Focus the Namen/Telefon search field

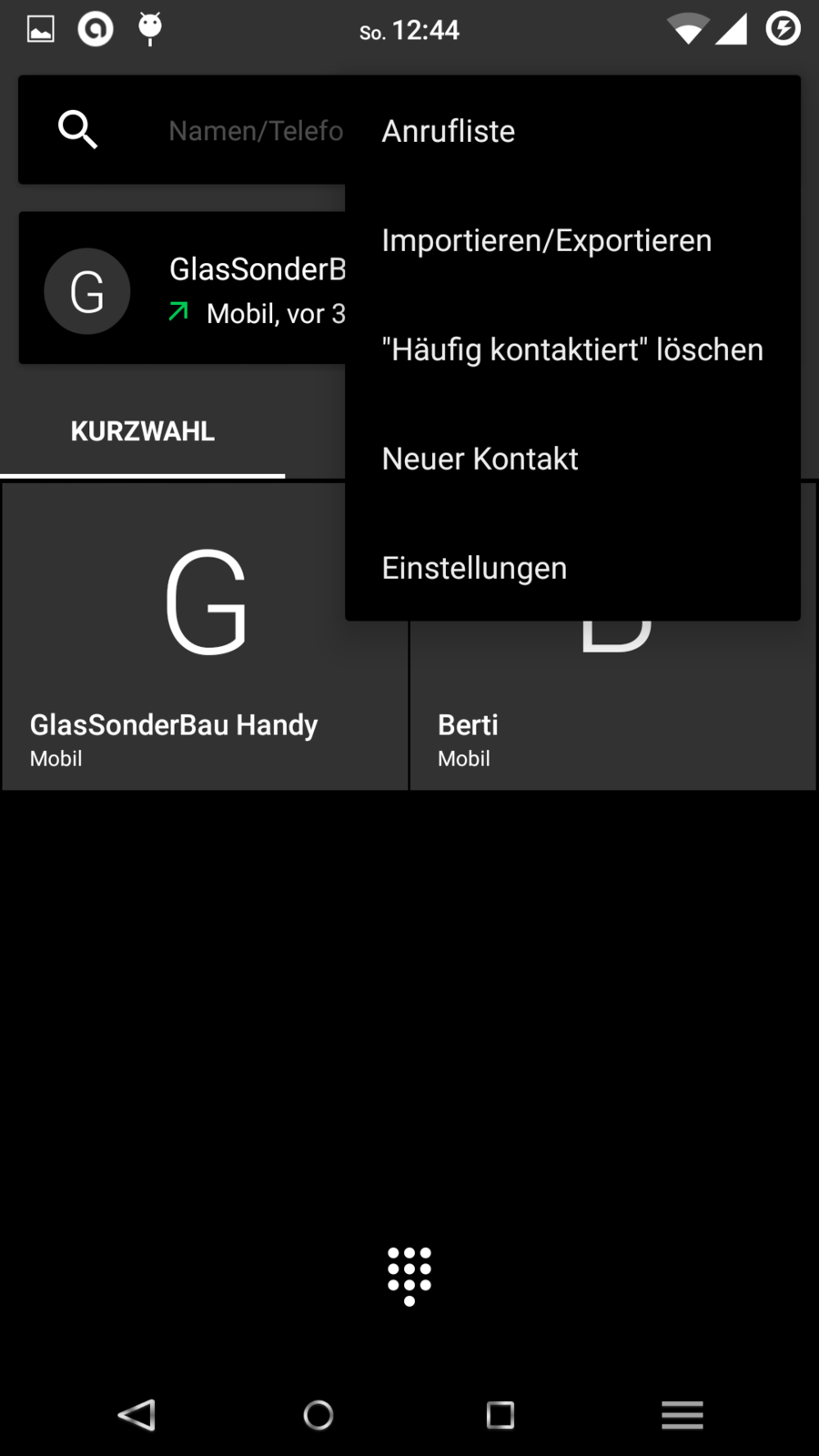click(x=255, y=131)
